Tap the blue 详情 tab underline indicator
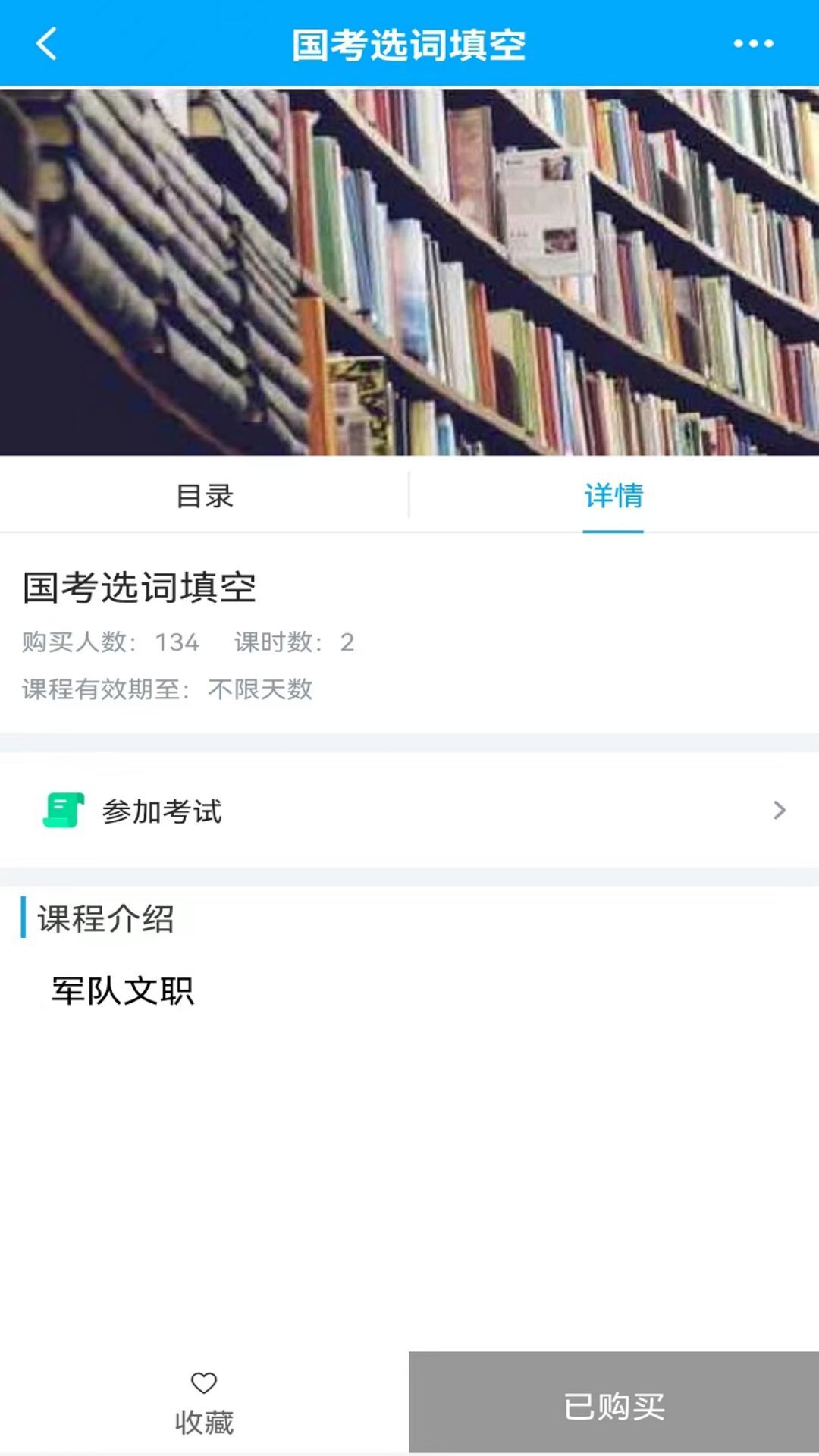The width and height of the screenshot is (819, 1456). click(613, 531)
